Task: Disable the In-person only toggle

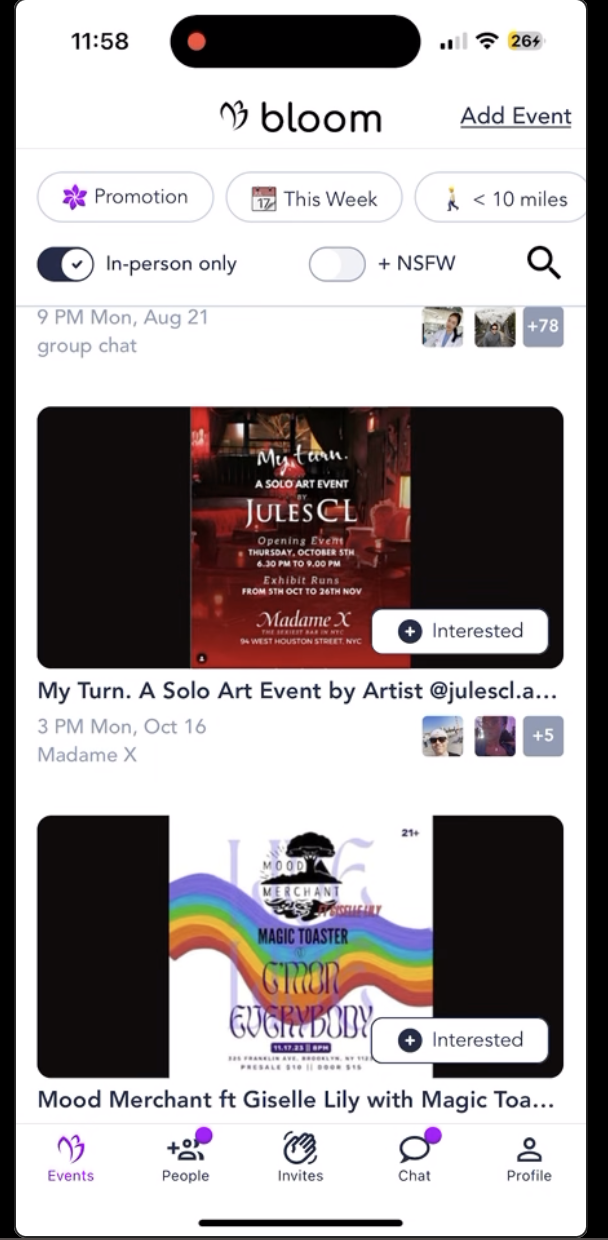Action: (x=66, y=264)
